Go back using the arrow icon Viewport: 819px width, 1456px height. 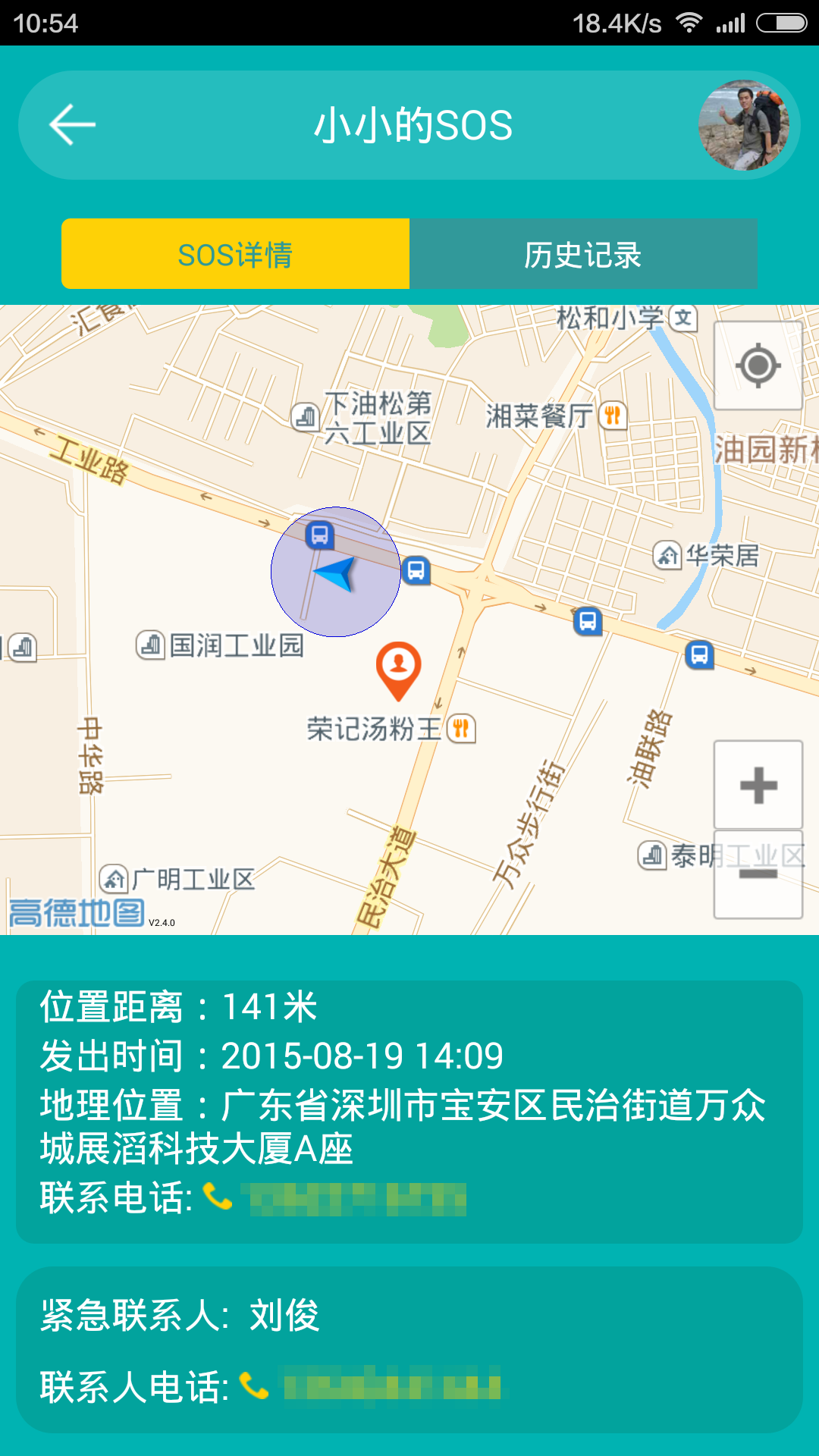pos(72,125)
